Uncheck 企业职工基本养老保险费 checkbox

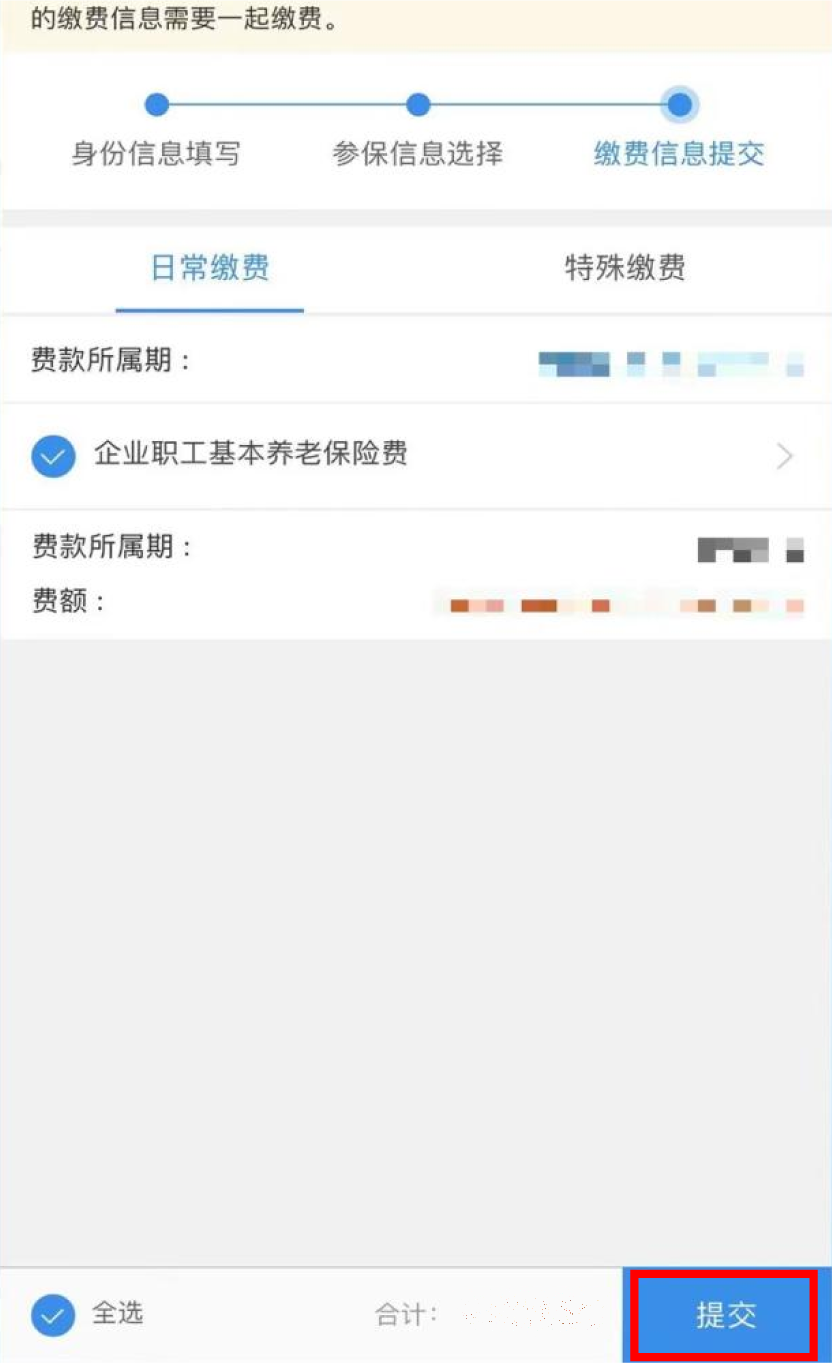[53, 456]
